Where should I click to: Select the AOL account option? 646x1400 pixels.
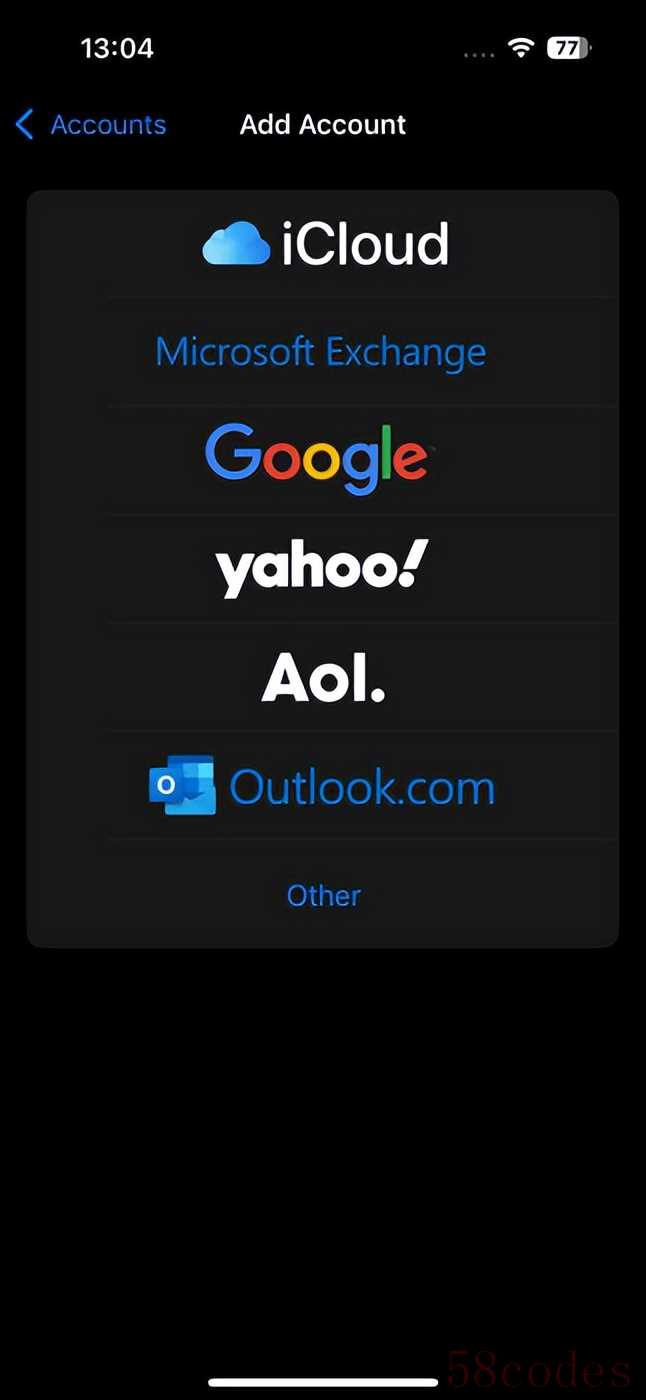(322, 677)
